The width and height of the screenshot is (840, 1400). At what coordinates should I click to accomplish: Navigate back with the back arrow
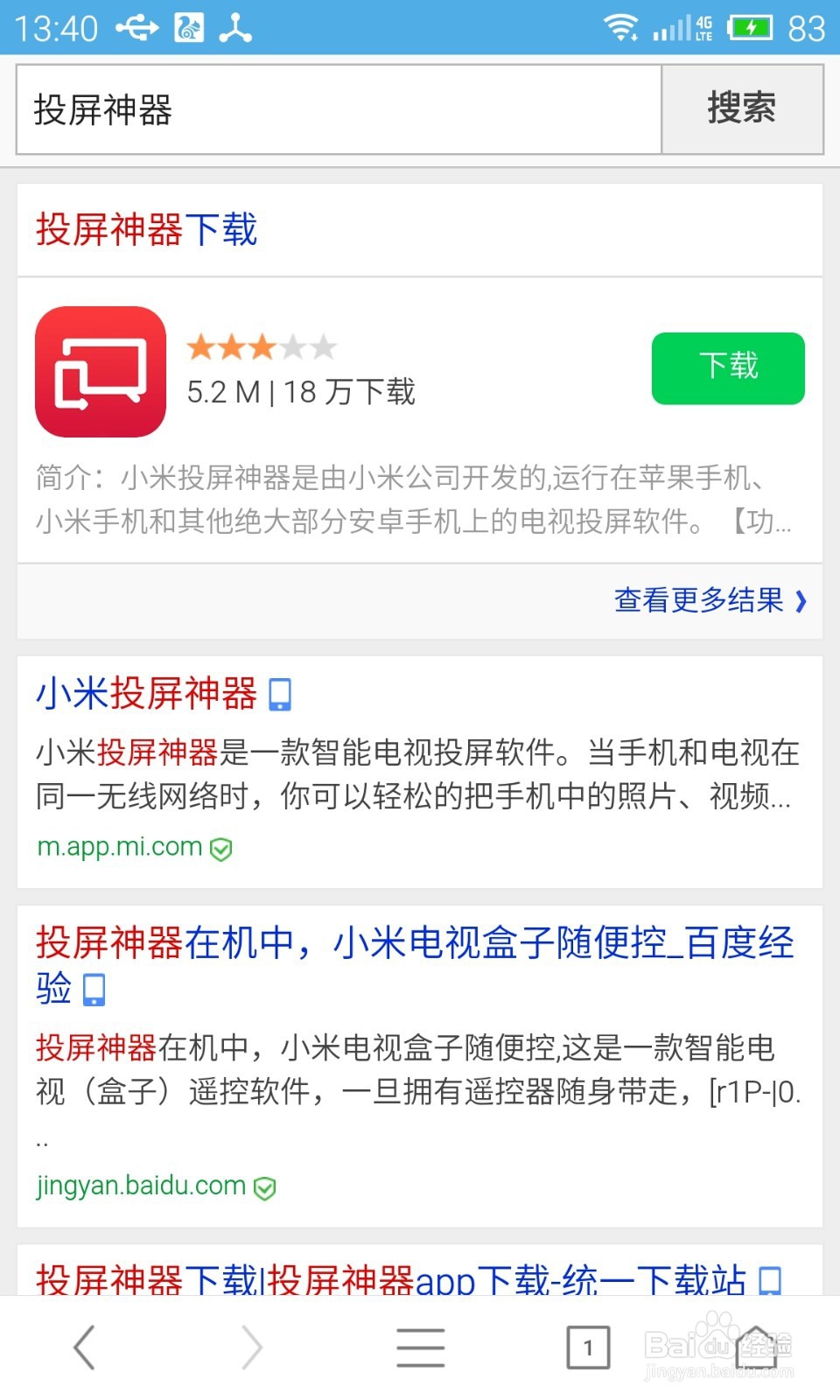tap(84, 1347)
